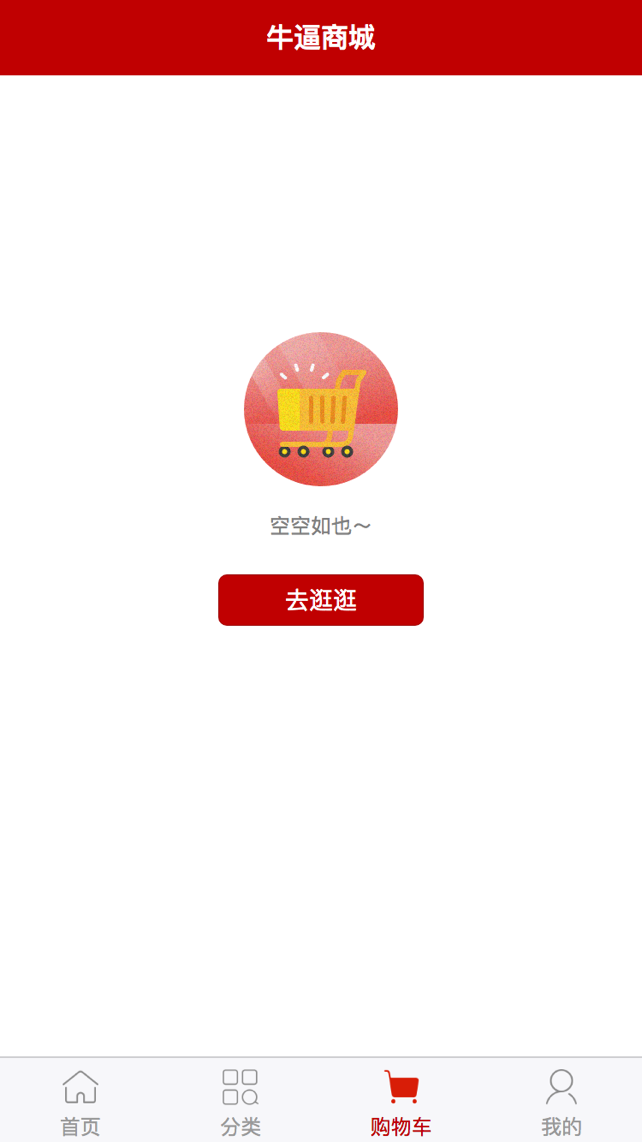This screenshot has height=1142, width=642.
Task: Go to the 我的 tab
Action: tap(561, 1101)
